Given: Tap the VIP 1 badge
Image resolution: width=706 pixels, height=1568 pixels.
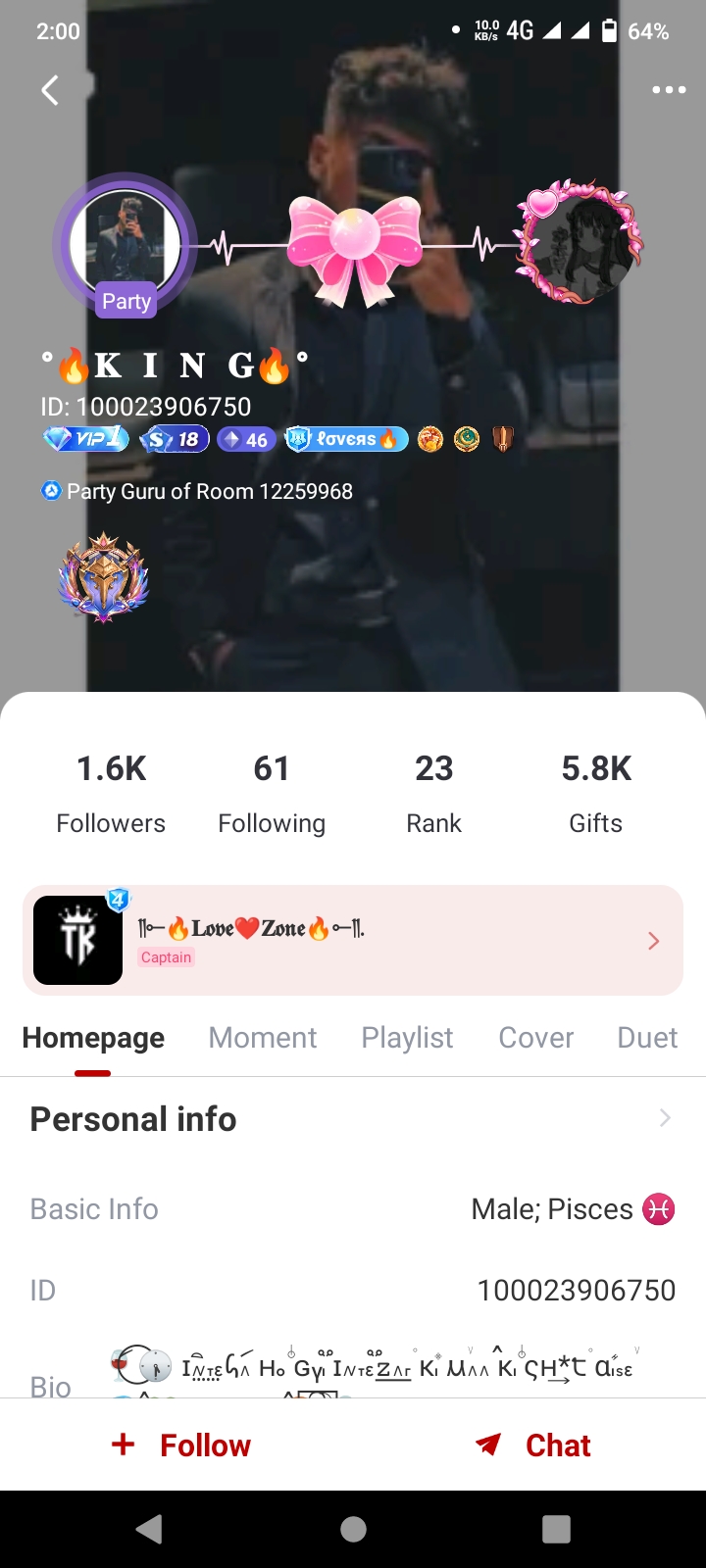Looking at the screenshot, I should click(86, 439).
